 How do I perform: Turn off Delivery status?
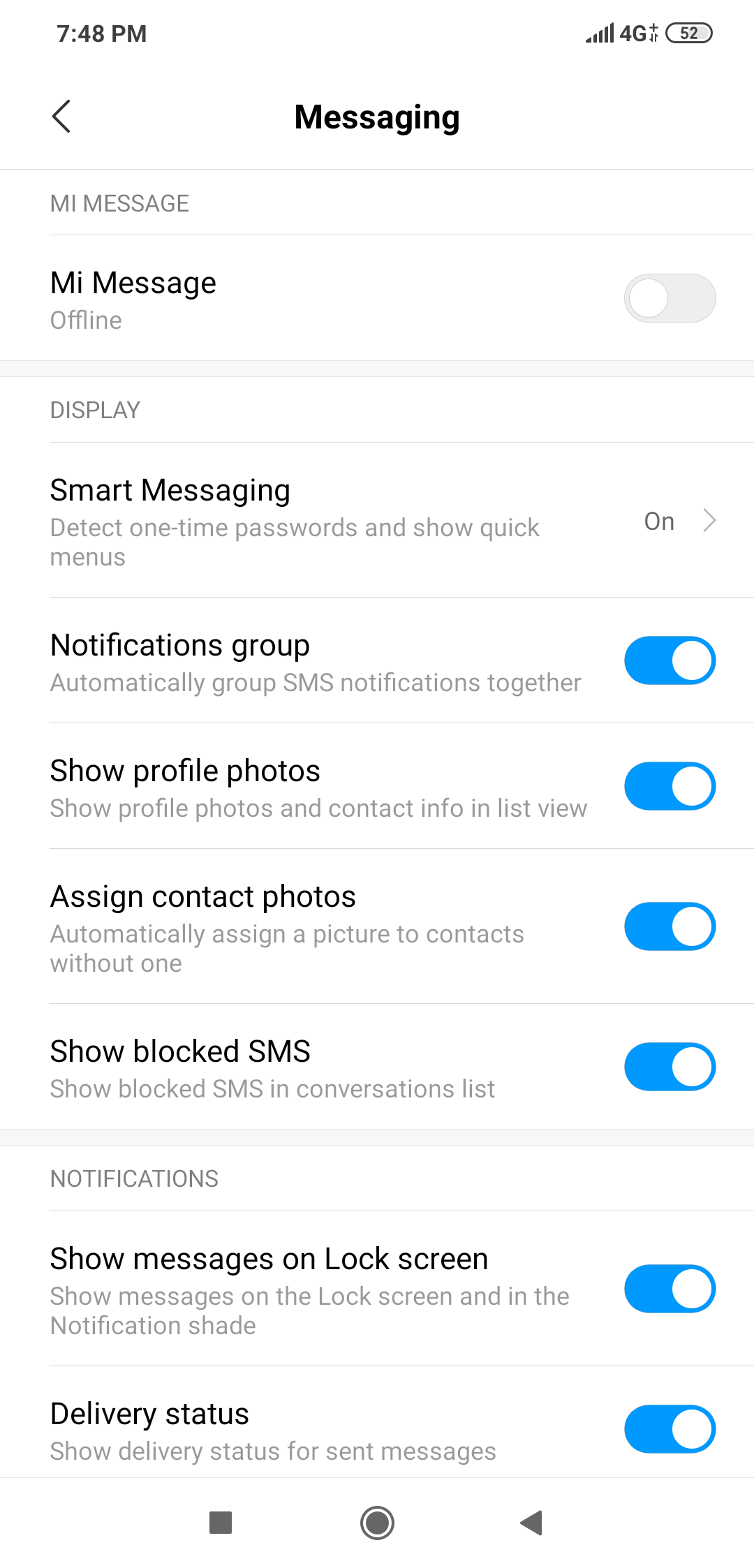[x=670, y=1429]
